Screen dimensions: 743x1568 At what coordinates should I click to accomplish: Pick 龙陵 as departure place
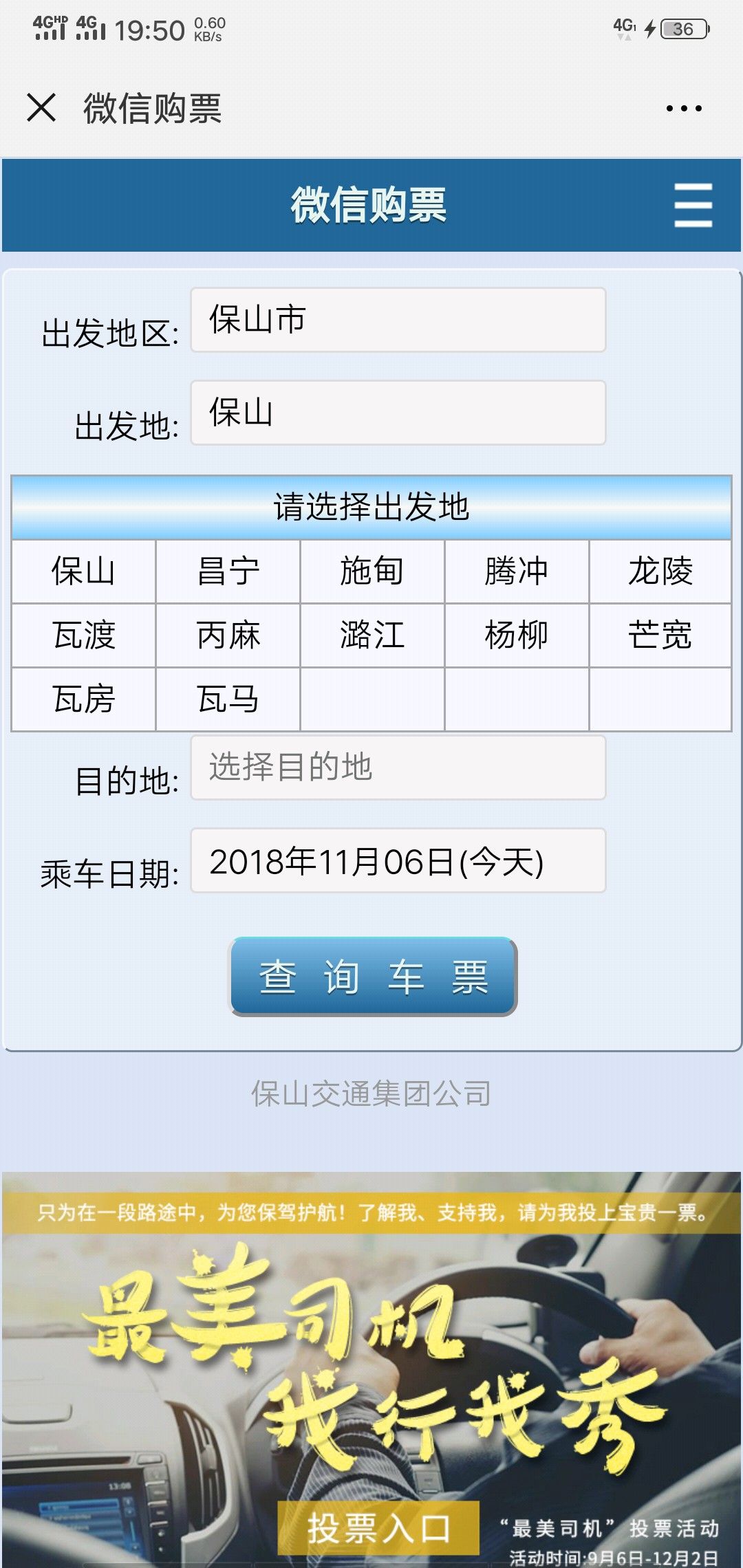click(x=660, y=571)
